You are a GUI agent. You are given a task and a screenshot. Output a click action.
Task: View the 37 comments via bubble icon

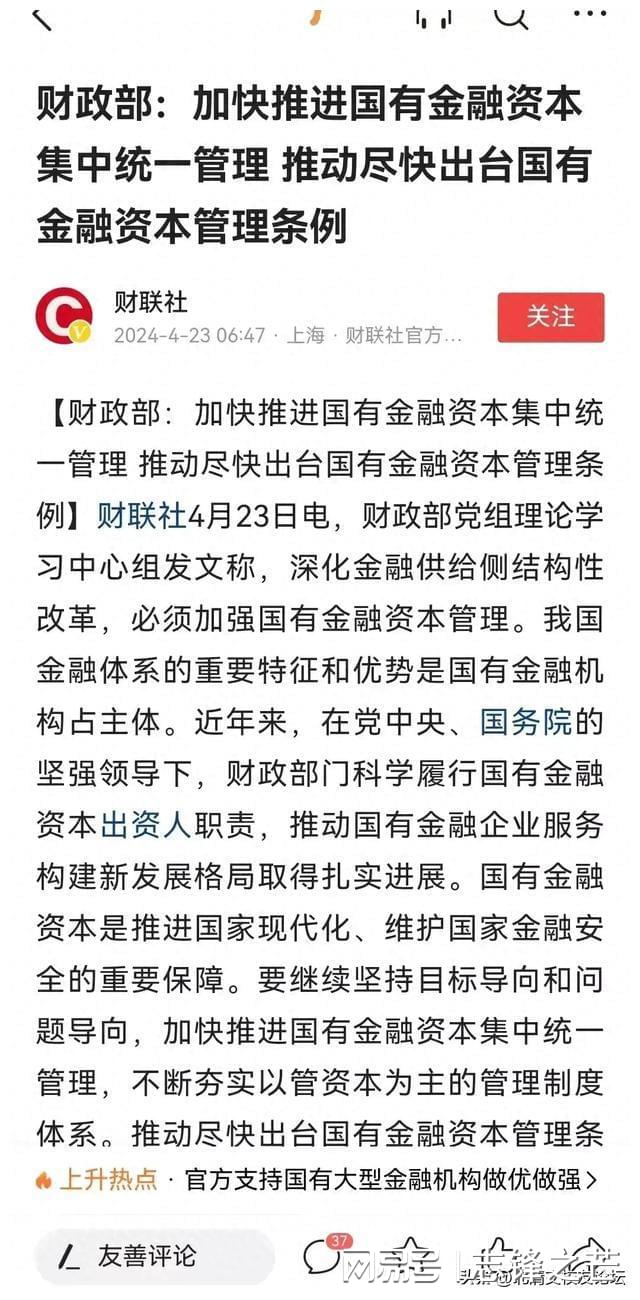325,1254
